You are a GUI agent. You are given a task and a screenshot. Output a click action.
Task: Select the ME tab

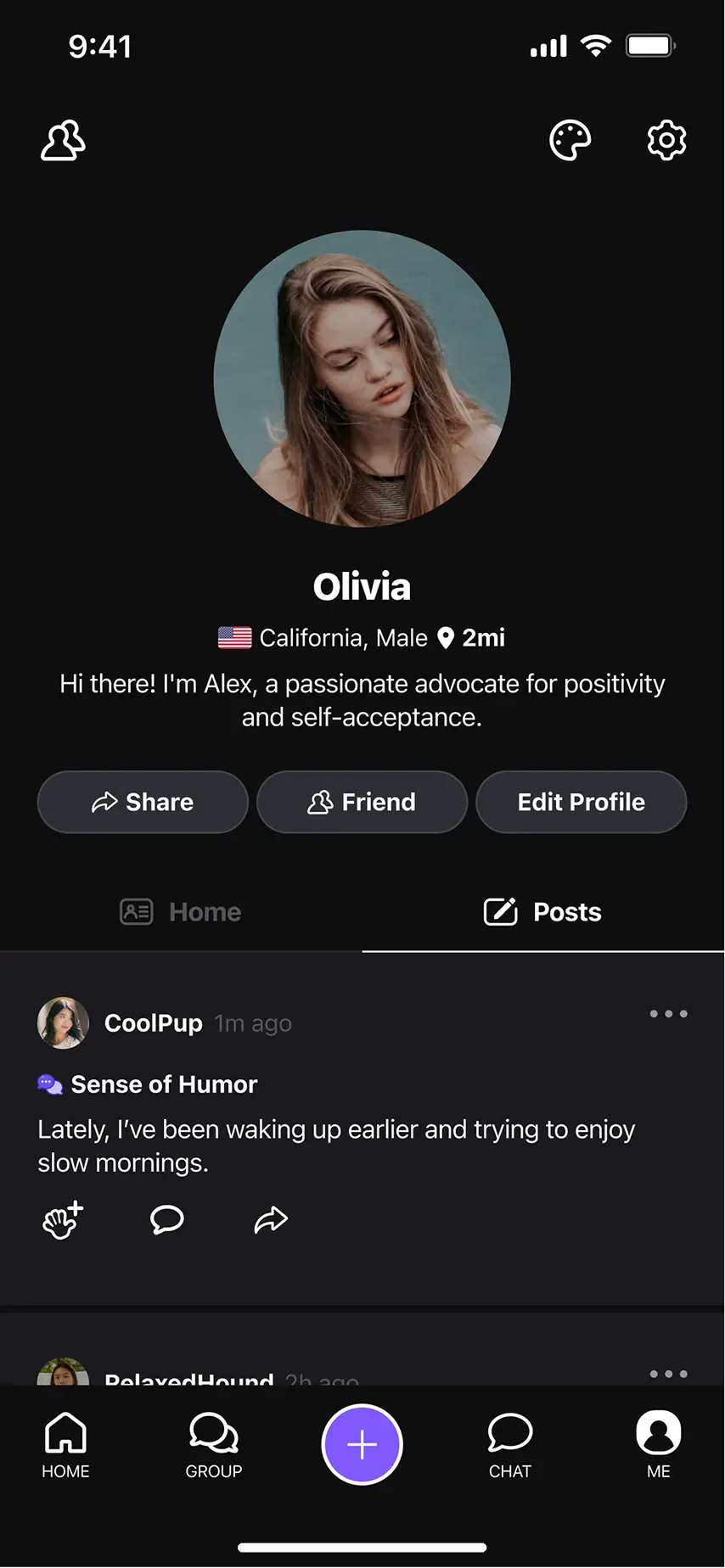659,1446
